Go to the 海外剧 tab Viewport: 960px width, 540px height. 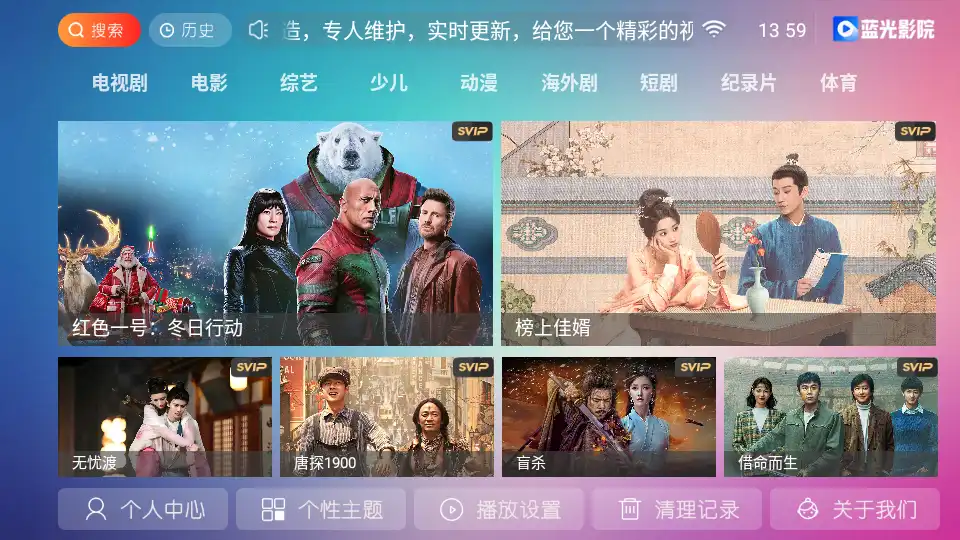pos(569,83)
